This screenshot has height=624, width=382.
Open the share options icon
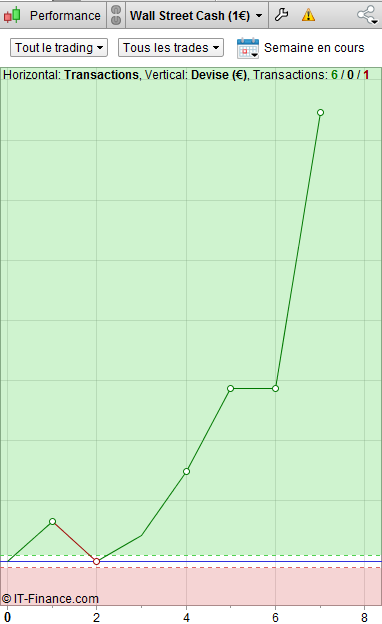click(367, 15)
